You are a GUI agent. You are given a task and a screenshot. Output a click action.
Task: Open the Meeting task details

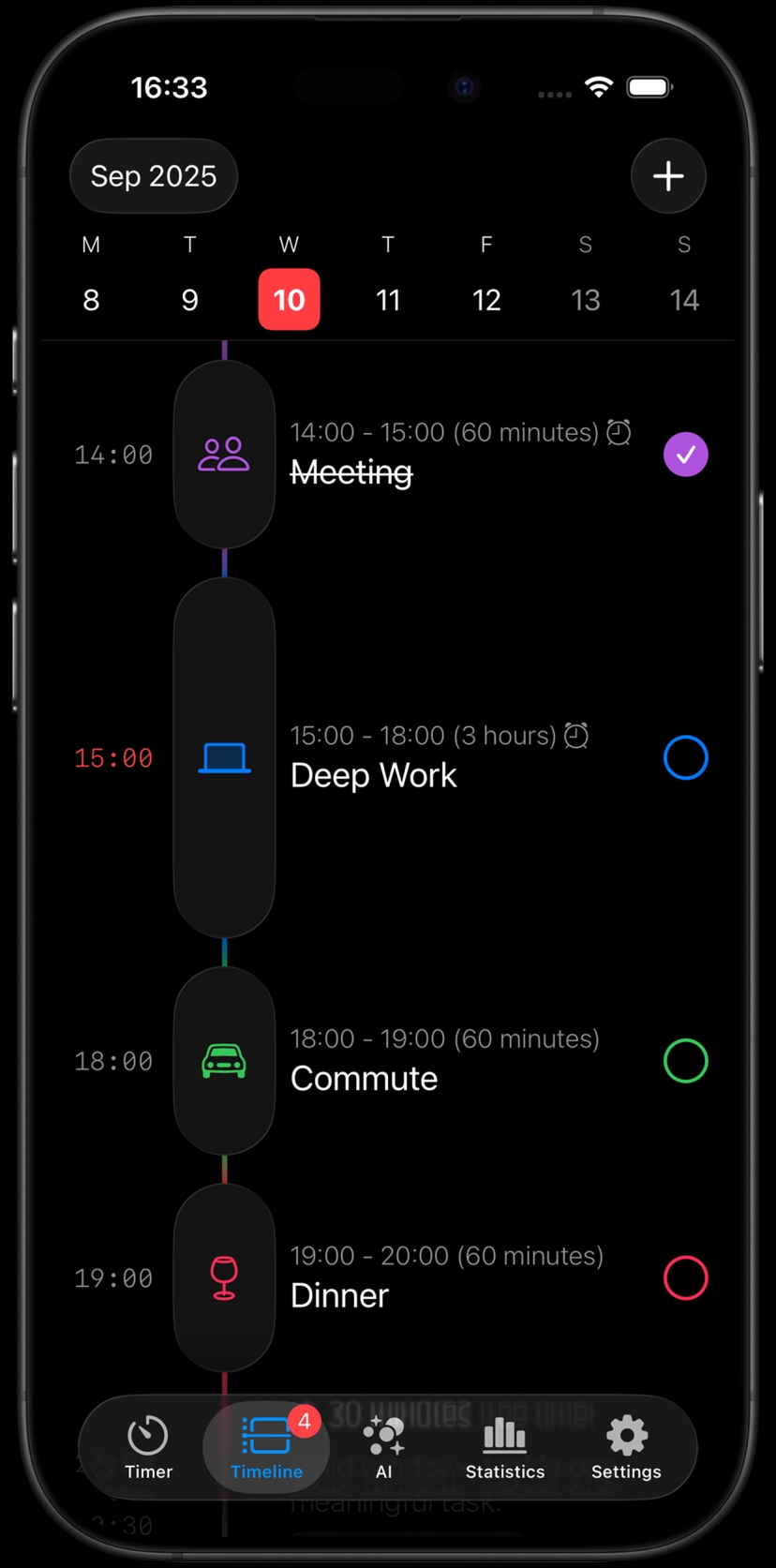pos(351,472)
